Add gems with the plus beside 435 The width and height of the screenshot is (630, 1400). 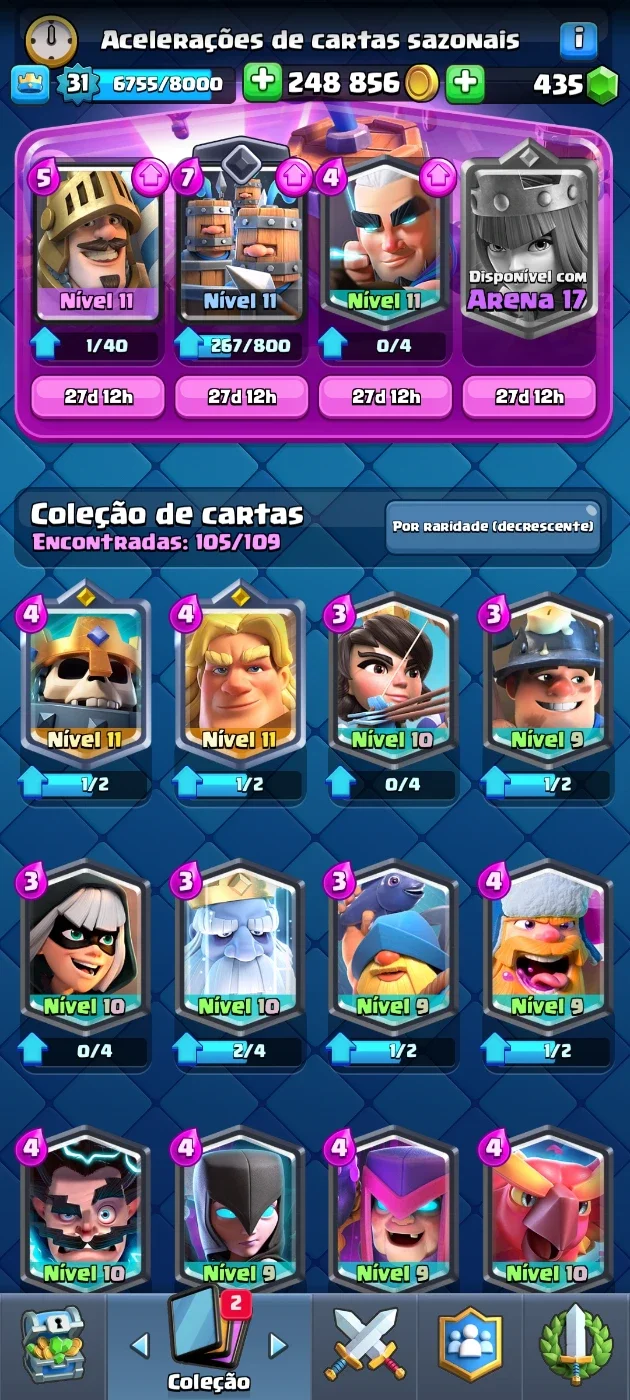click(465, 84)
